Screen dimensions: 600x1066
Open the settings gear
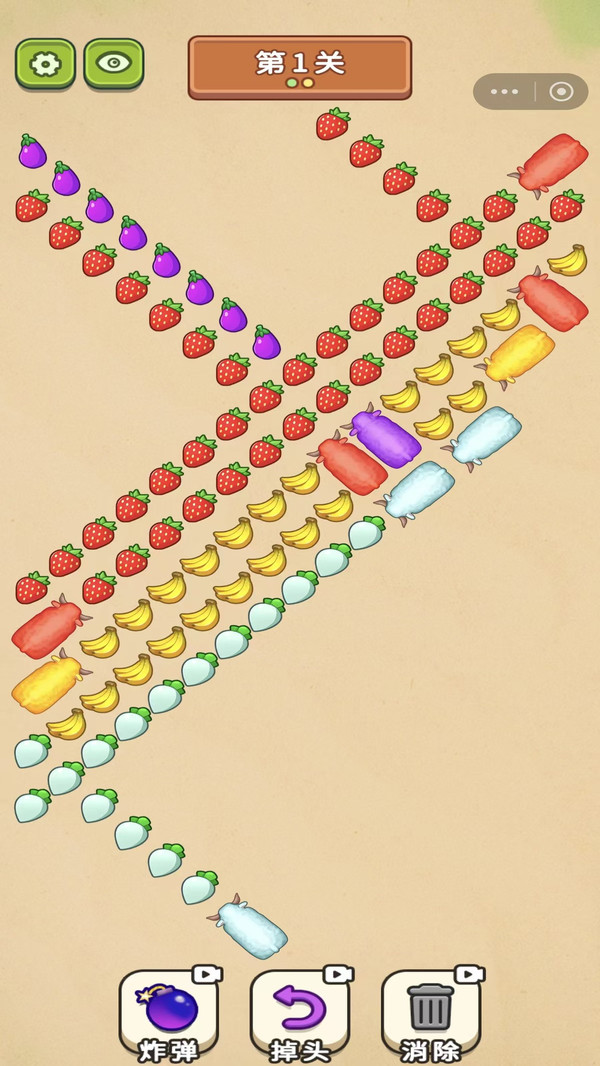(x=45, y=64)
